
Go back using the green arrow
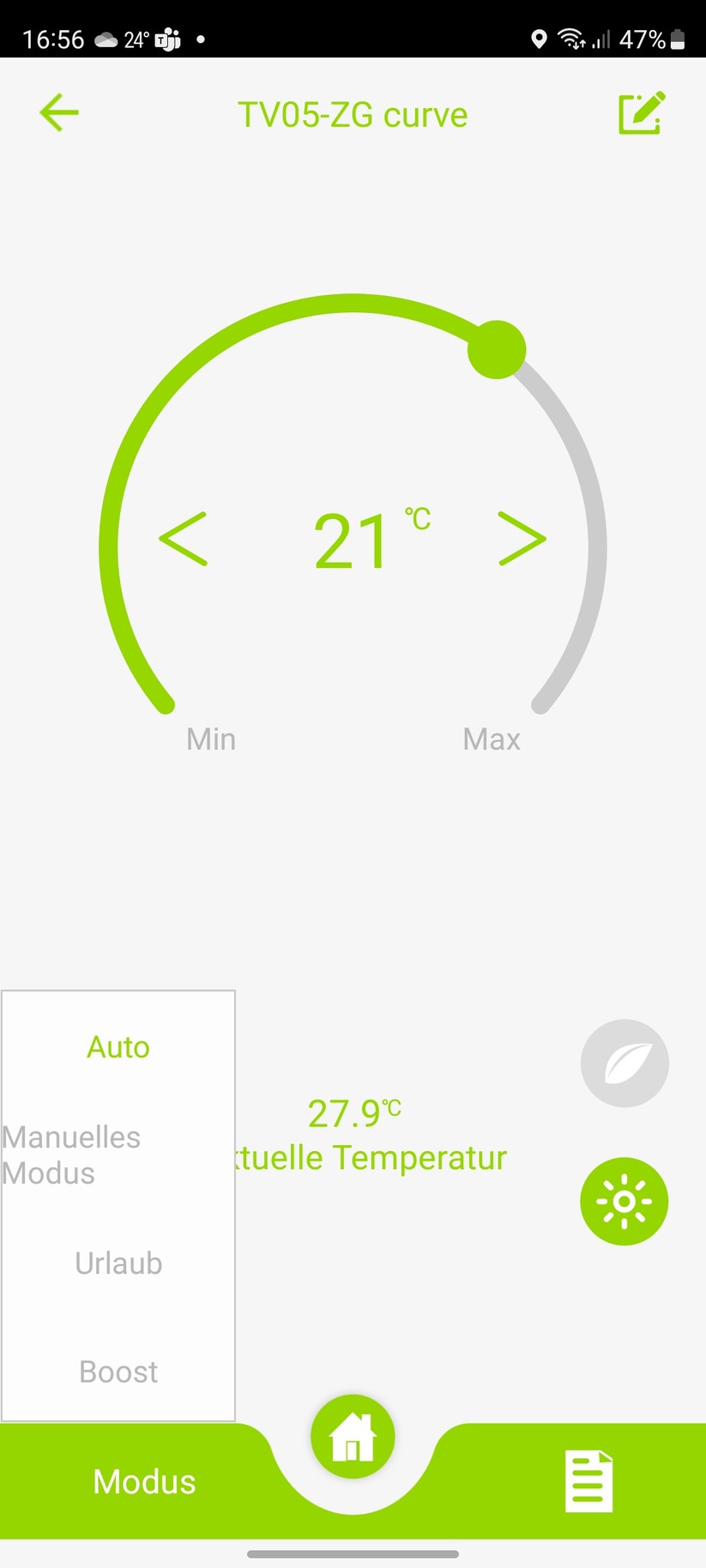pyautogui.click(x=59, y=112)
